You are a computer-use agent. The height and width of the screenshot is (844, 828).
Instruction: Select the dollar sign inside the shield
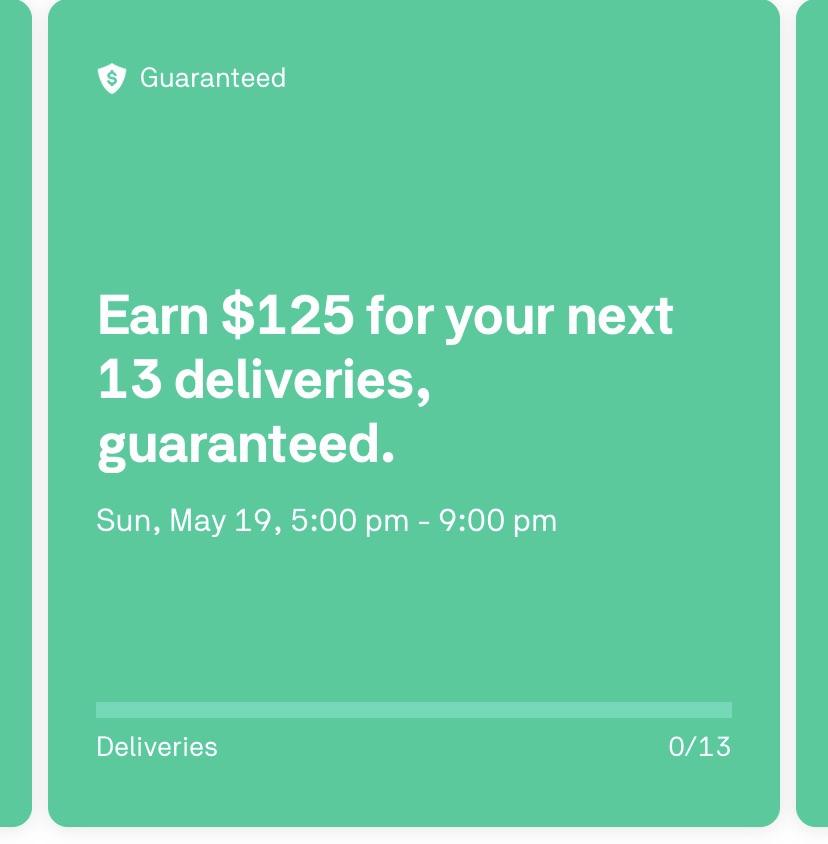(x=111, y=78)
